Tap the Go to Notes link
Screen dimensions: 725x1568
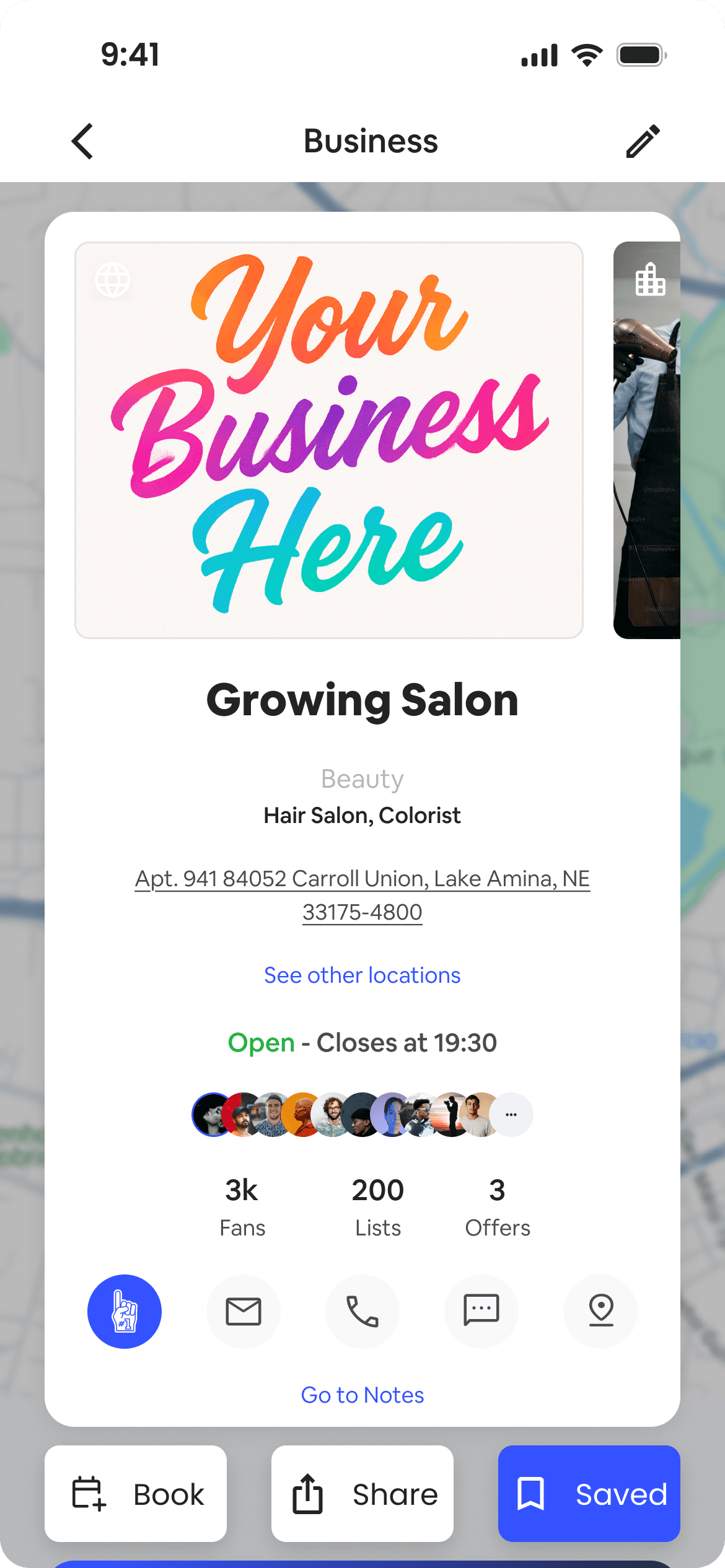(362, 1395)
